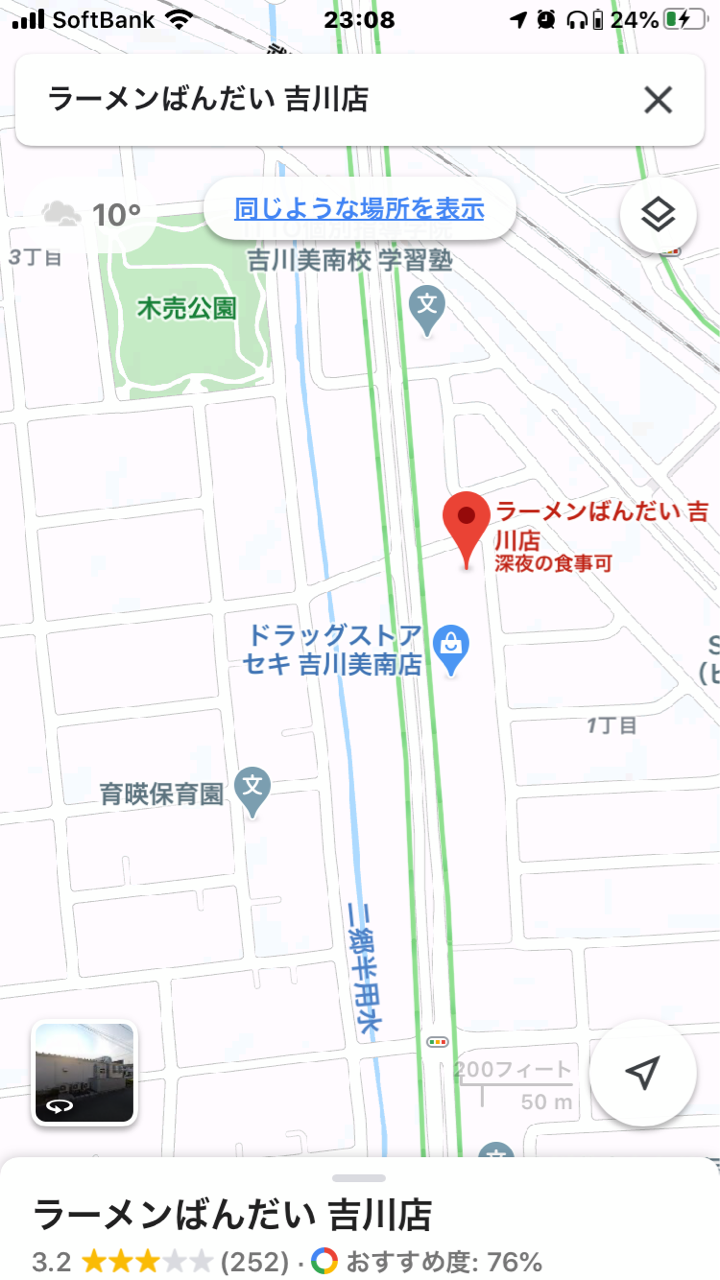Center map on my current location
Viewport: 720px width, 1280px height.
coord(642,1073)
